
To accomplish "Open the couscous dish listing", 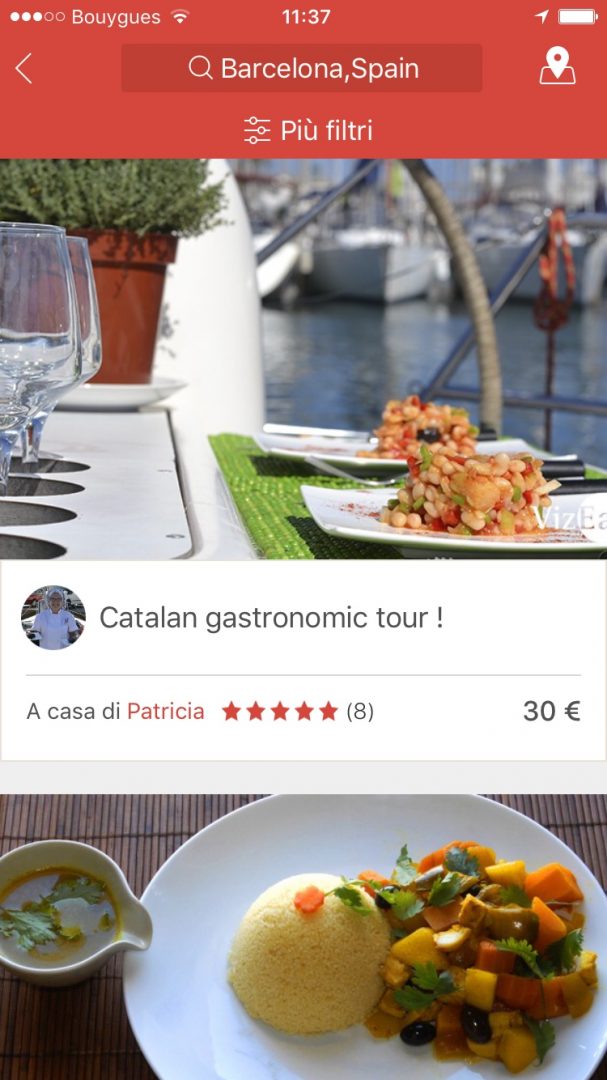I will pyautogui.click(x=303, y=937).
